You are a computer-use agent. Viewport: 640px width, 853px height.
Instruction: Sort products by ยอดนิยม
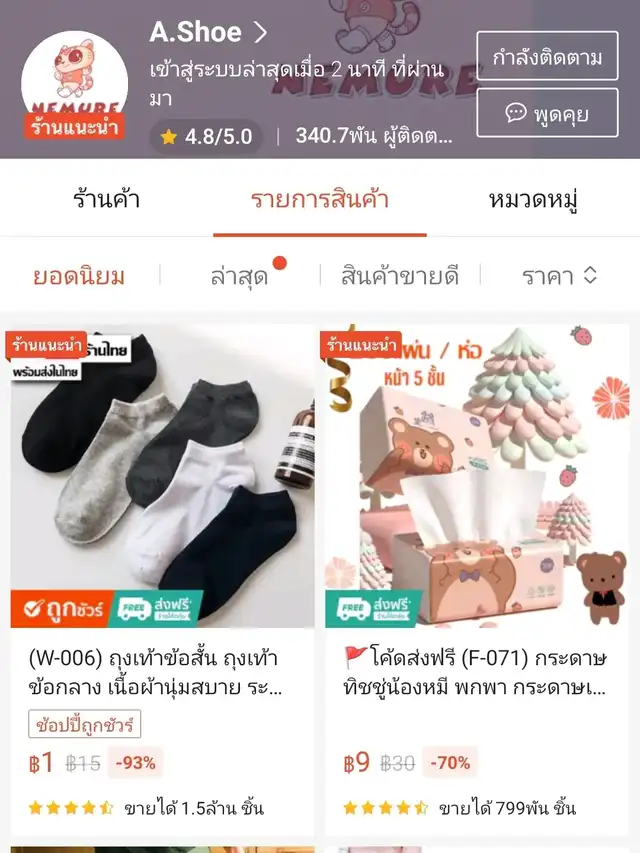pyautogui.click(x=79, y=276)
